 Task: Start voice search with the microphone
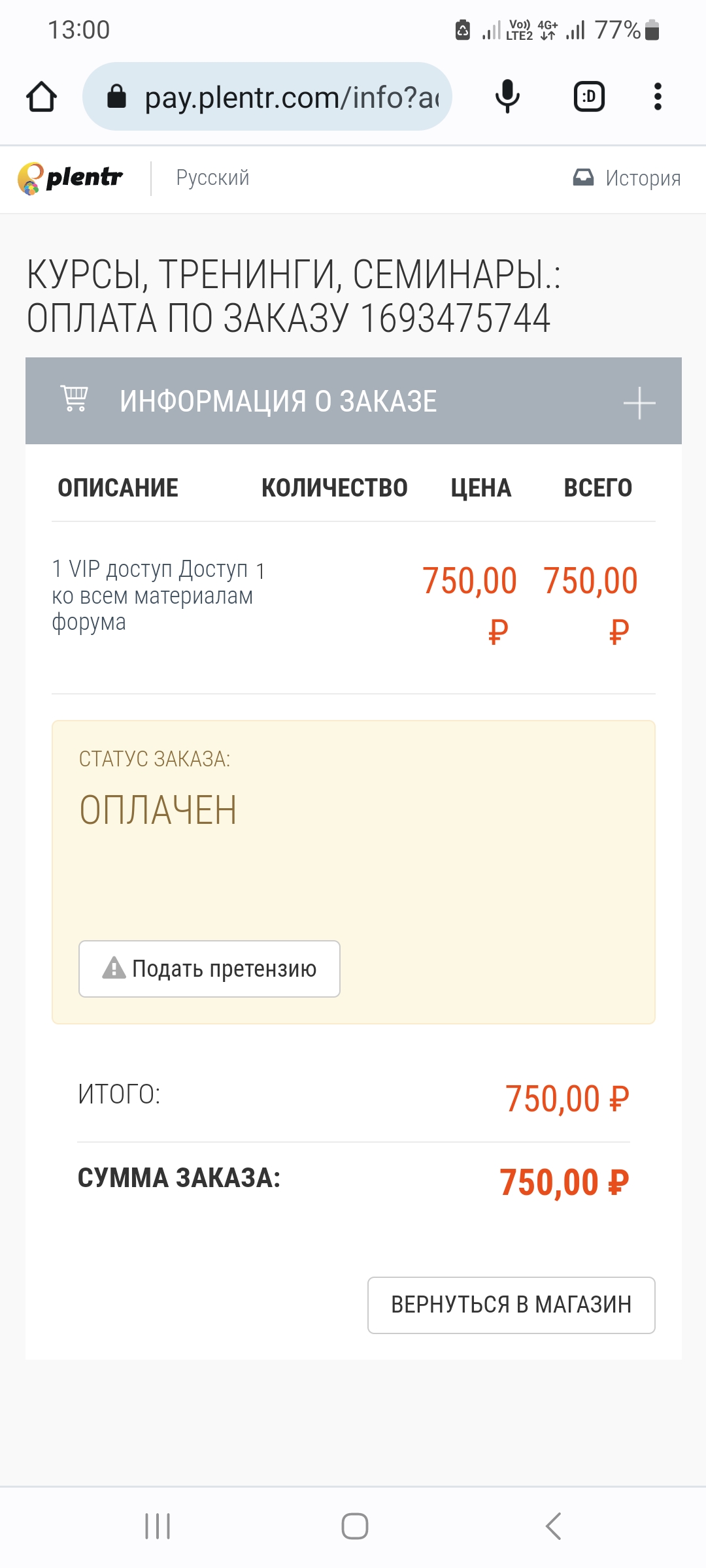click(507, 97)
